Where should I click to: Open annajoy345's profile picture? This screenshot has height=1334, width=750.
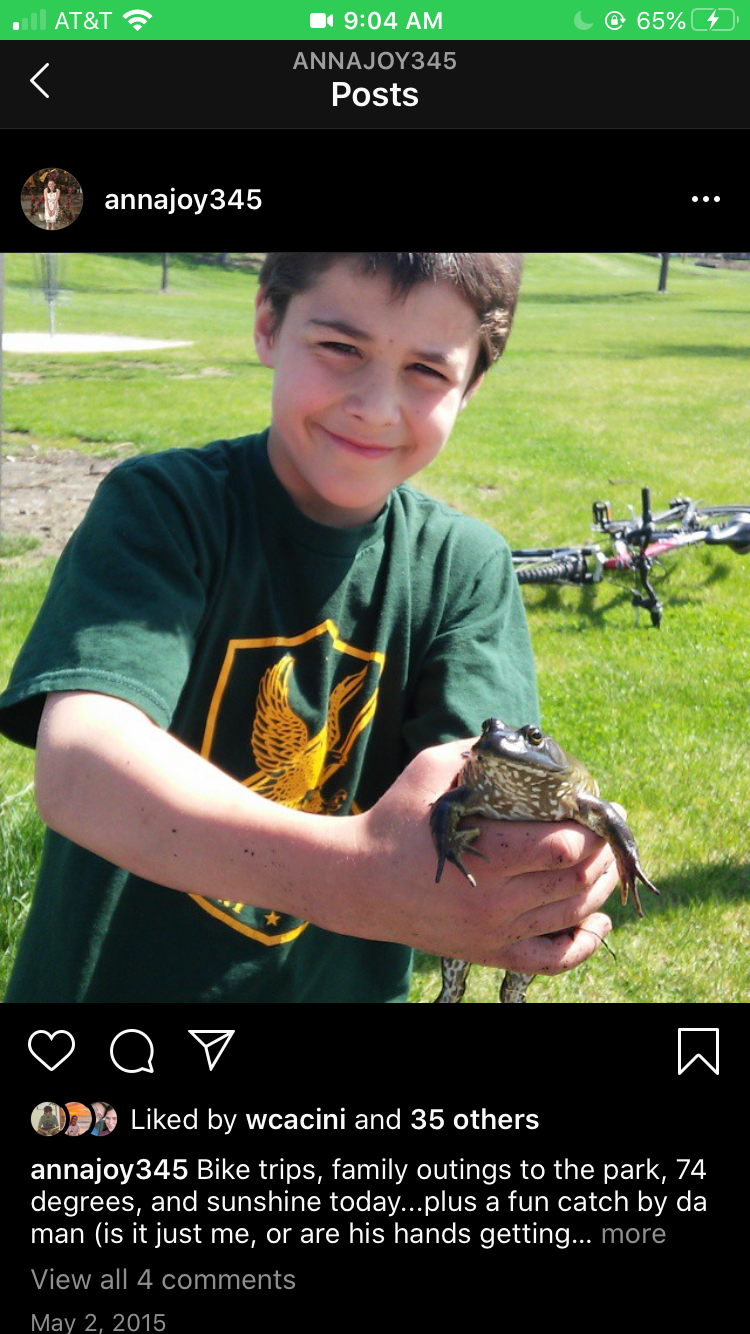(52, 199)
